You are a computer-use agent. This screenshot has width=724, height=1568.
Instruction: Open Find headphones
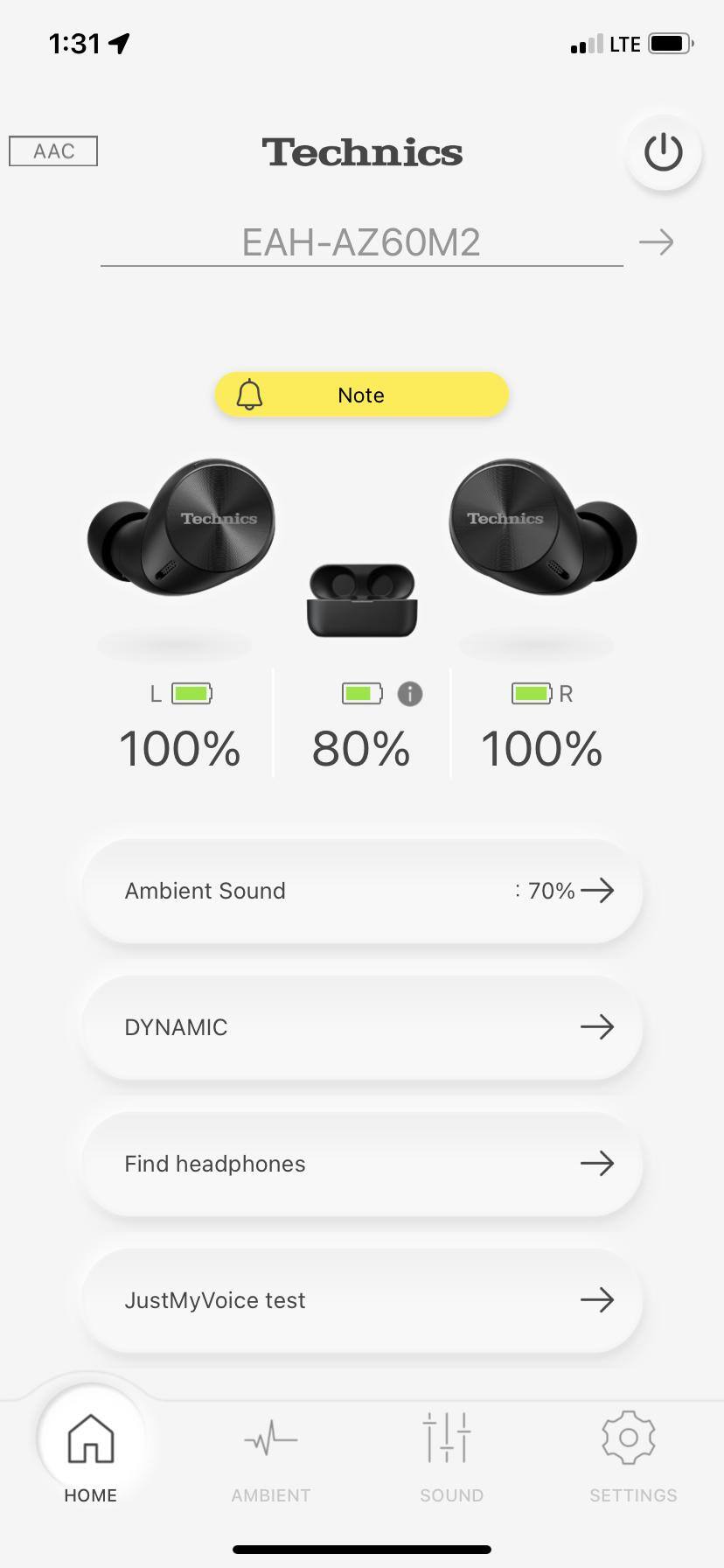pos(362,1164)
